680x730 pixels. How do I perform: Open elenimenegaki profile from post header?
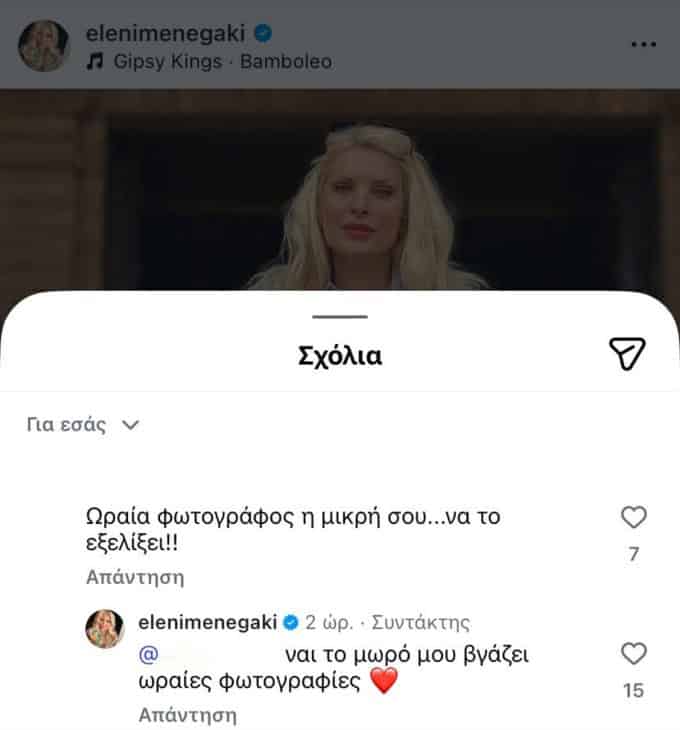point(165,34)
